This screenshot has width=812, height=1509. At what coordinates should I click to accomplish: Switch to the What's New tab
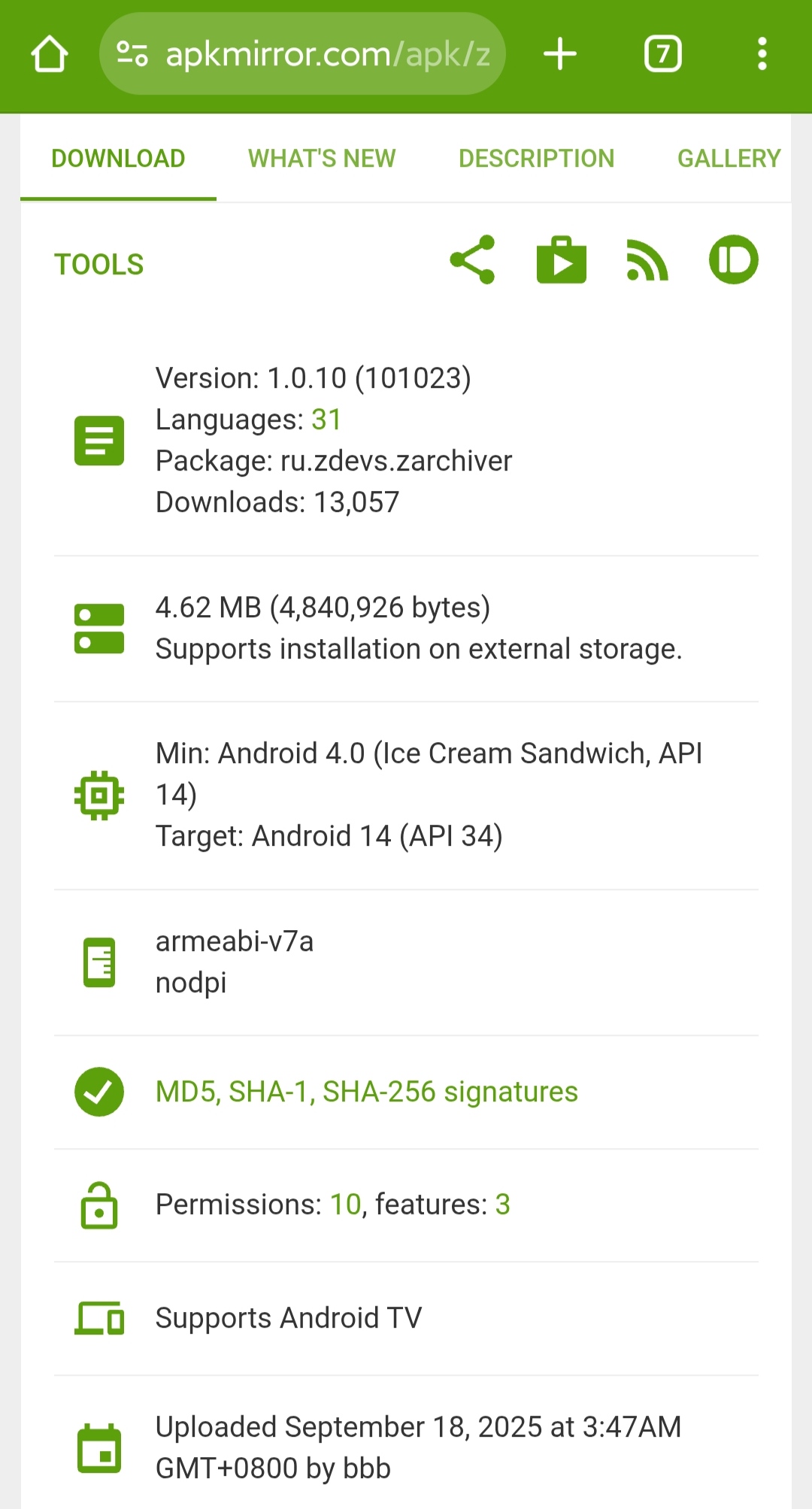(322, 159)
